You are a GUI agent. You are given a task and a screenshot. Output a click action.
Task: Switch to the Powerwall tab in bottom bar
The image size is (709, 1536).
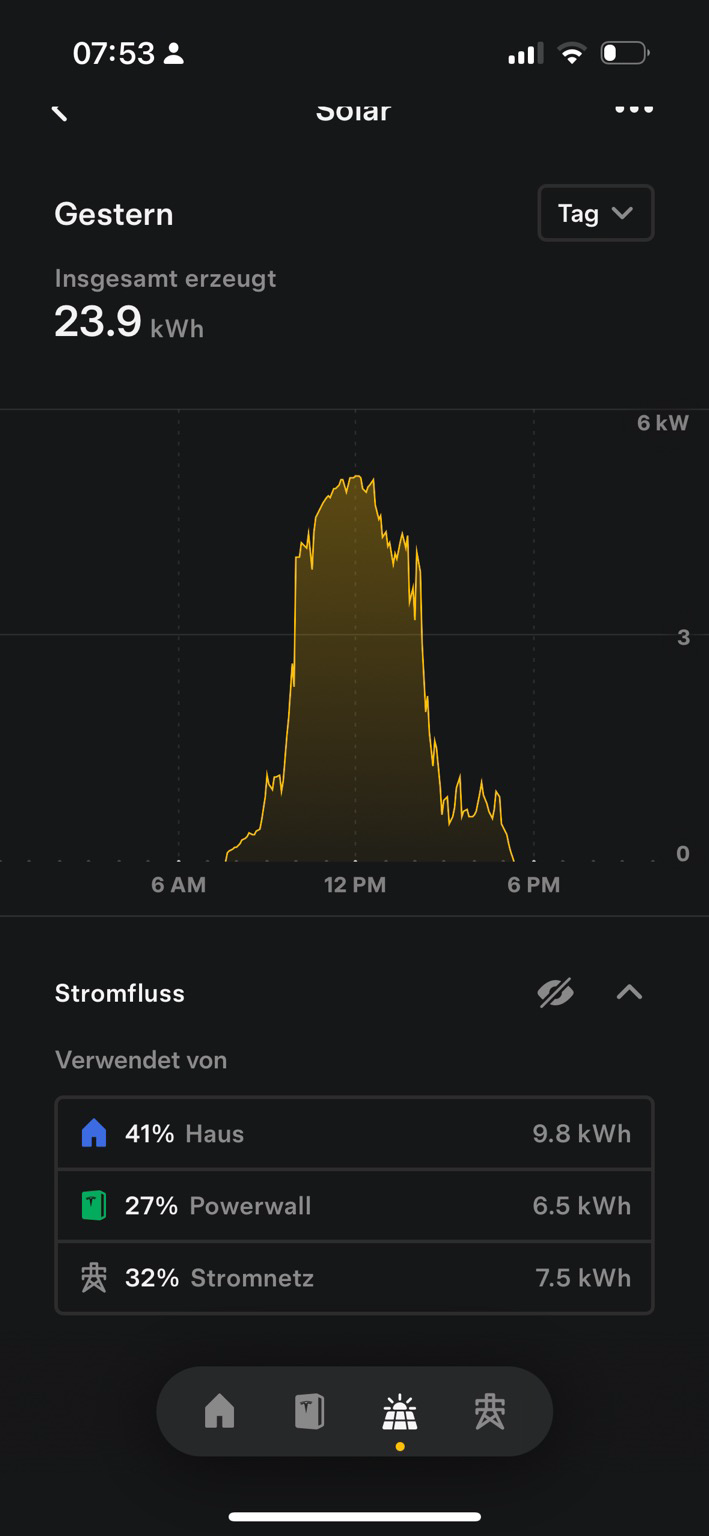(309, 1412)
